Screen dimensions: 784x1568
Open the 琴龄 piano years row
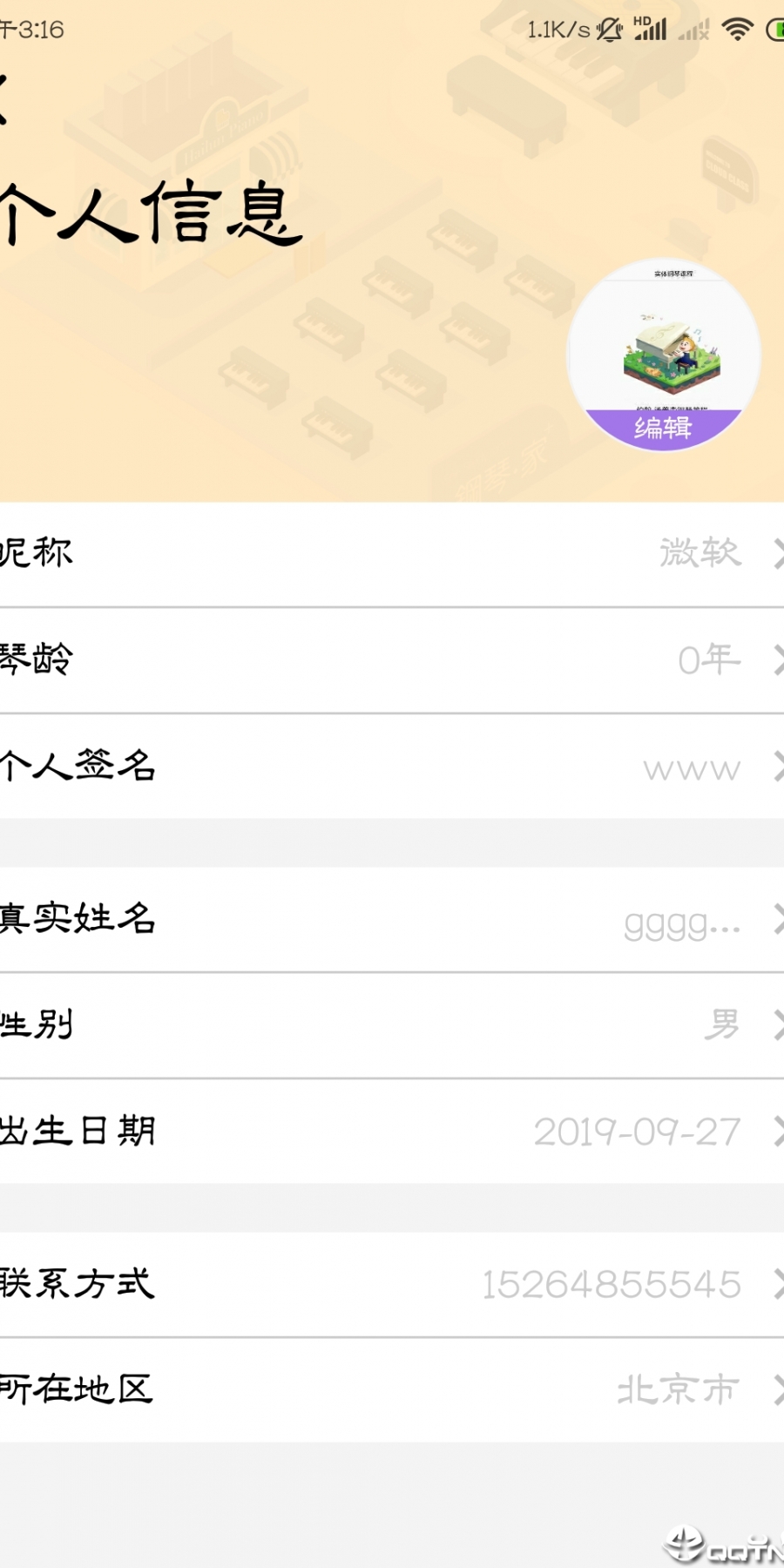(392, 660)
